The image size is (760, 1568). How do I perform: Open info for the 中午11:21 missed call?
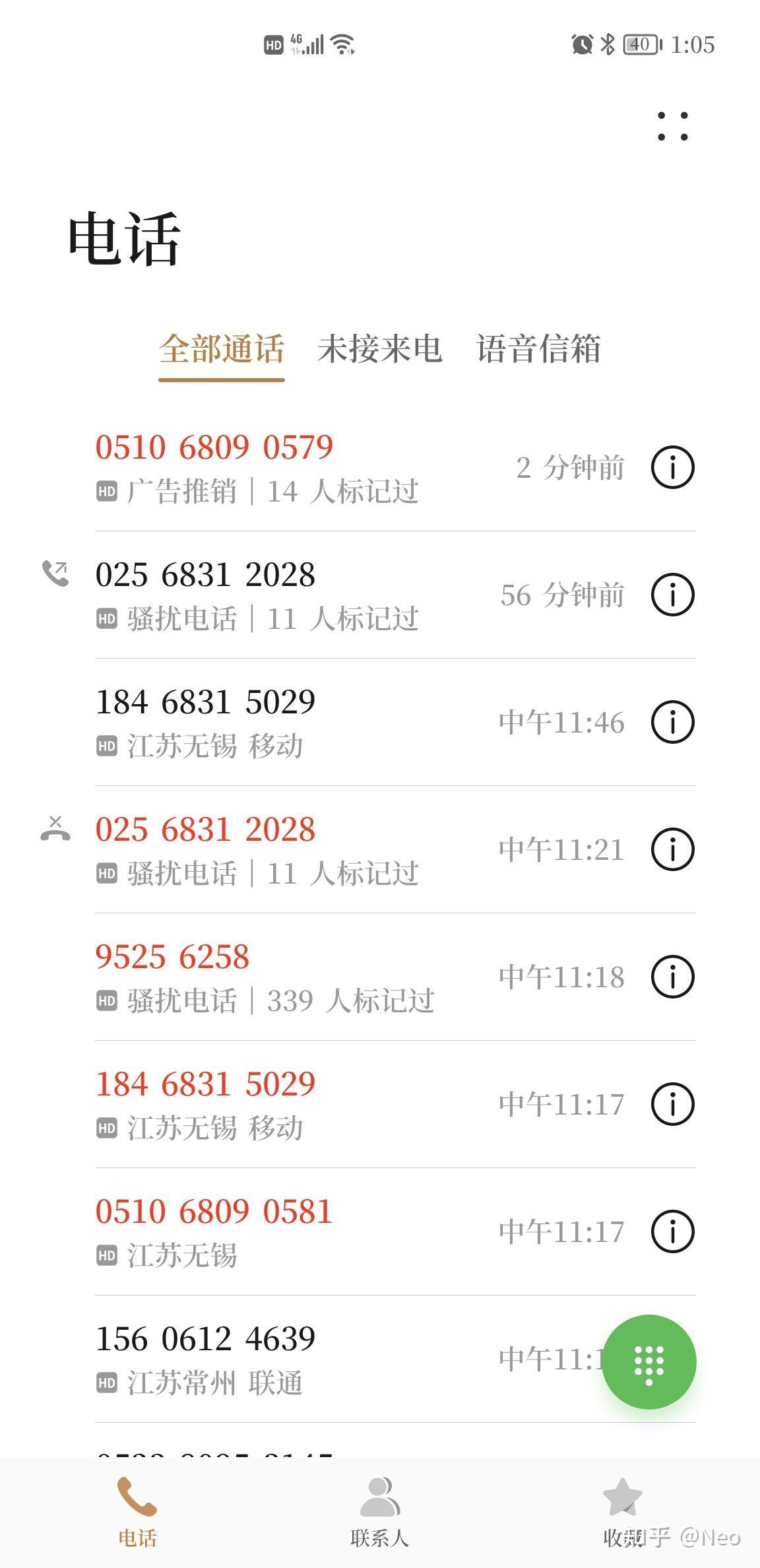tap(672, 849)
